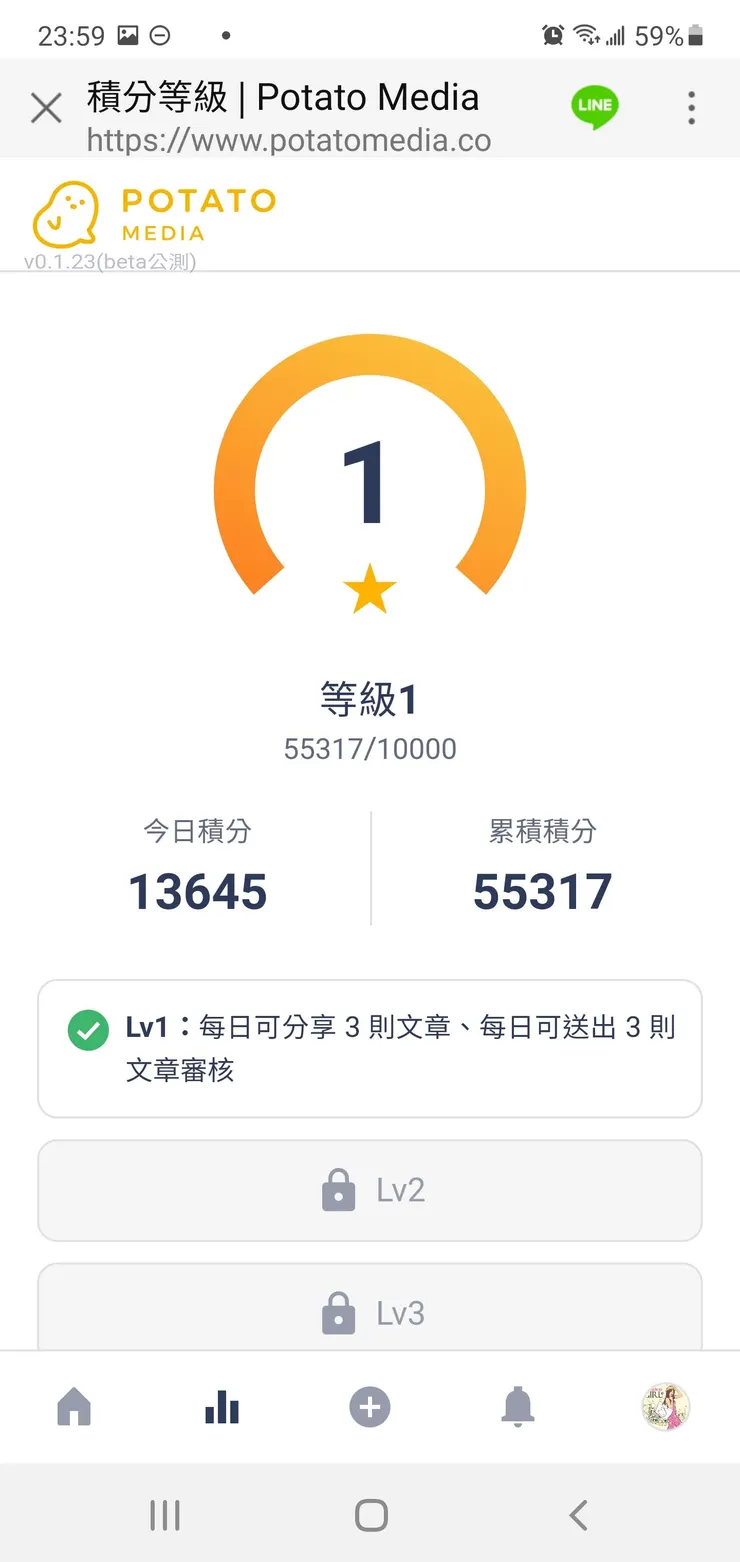Viewport: 740px width, 1562px height.
Task: Open your profile via avatar thumbnail
Action: click(665, 1407)
